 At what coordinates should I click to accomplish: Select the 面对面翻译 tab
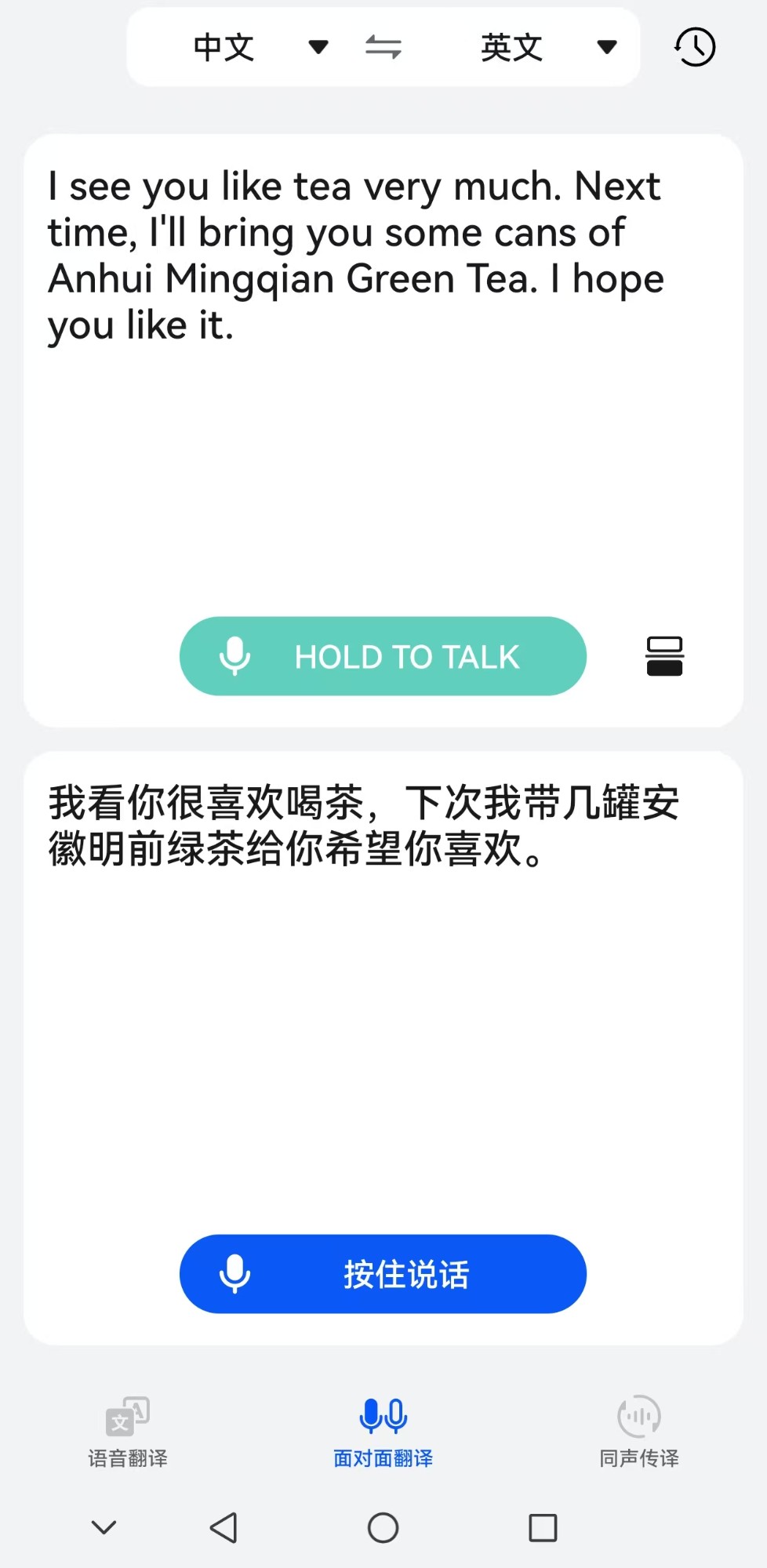point(383,1432)
